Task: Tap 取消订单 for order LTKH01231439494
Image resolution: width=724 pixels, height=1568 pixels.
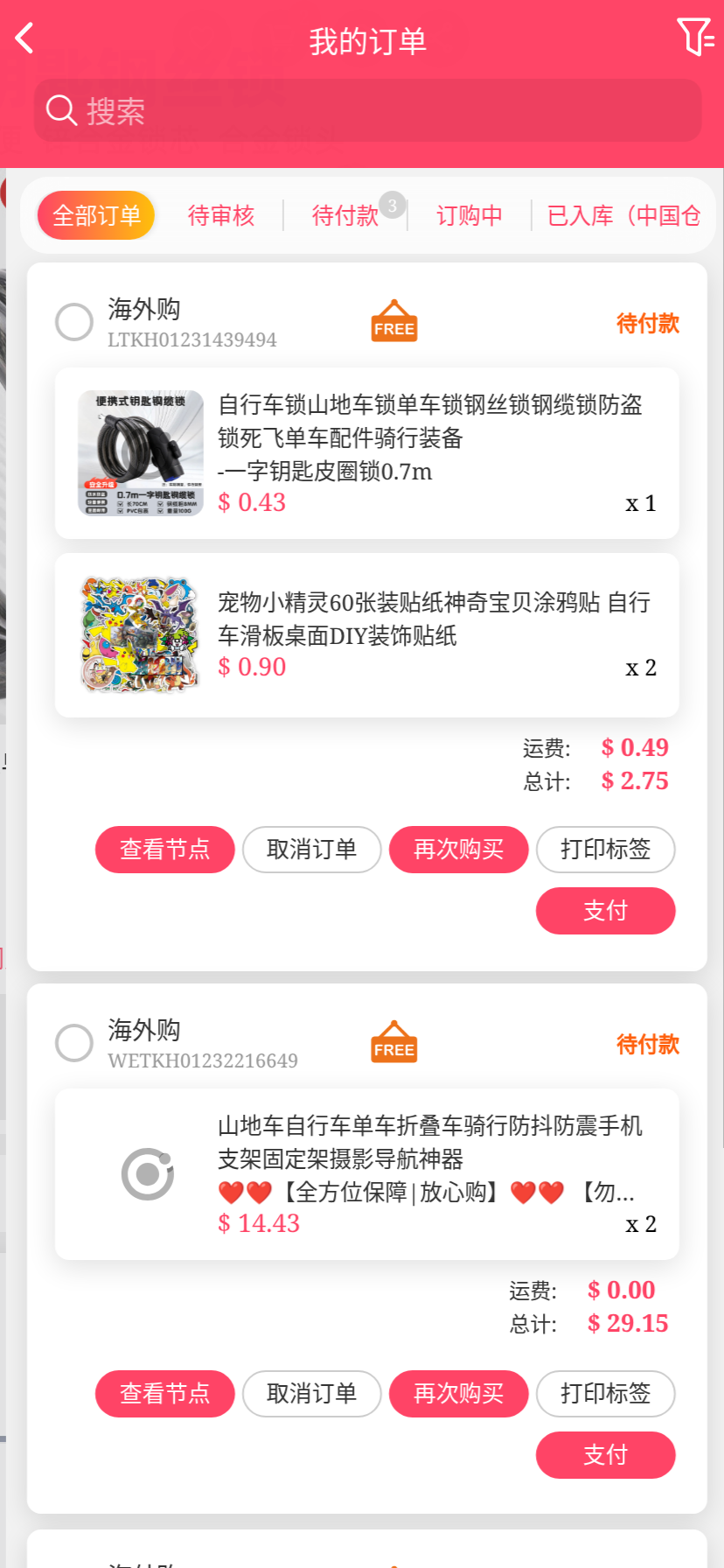Action: point(312,850)
